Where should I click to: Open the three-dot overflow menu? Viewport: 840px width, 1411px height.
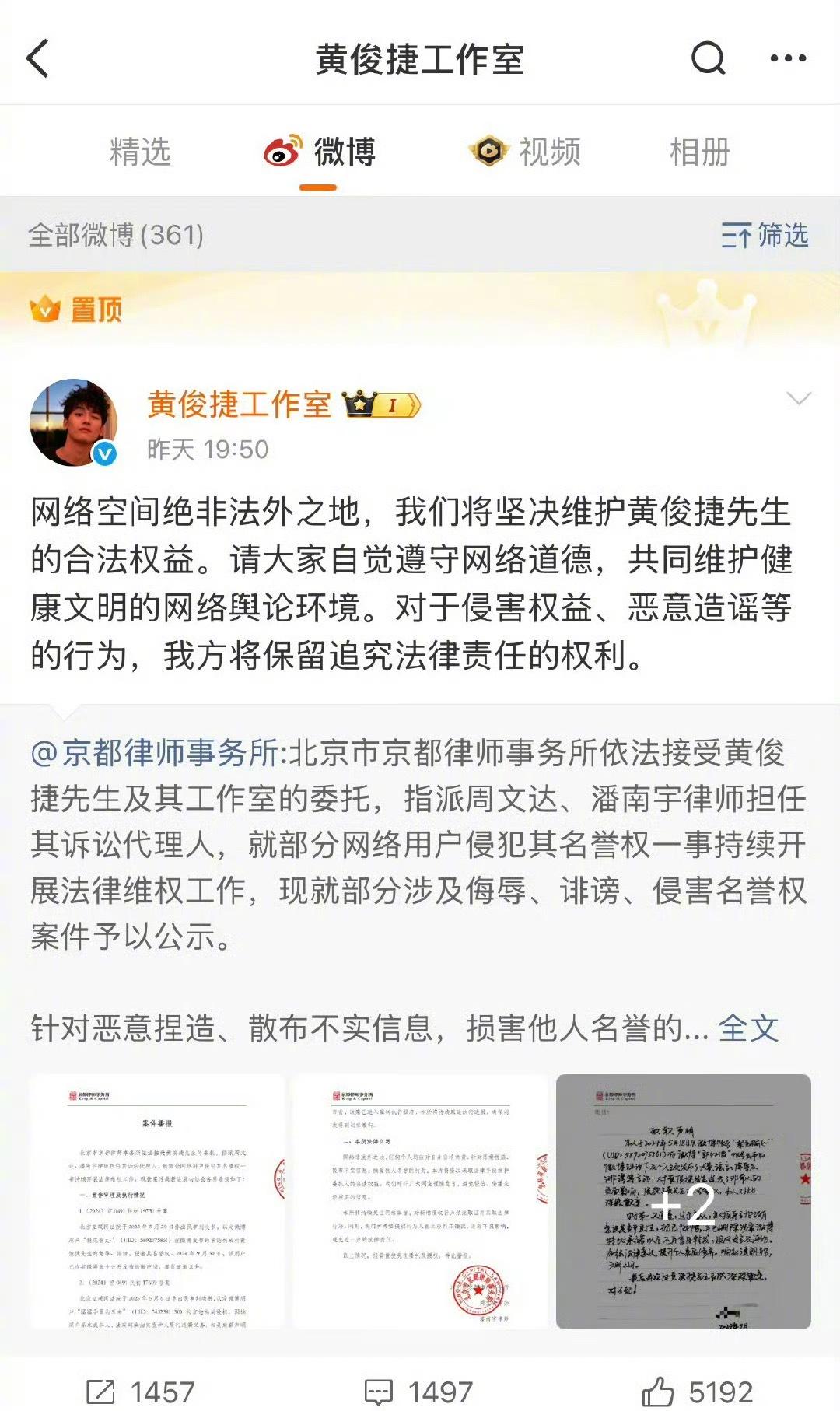tap(788, 58)
